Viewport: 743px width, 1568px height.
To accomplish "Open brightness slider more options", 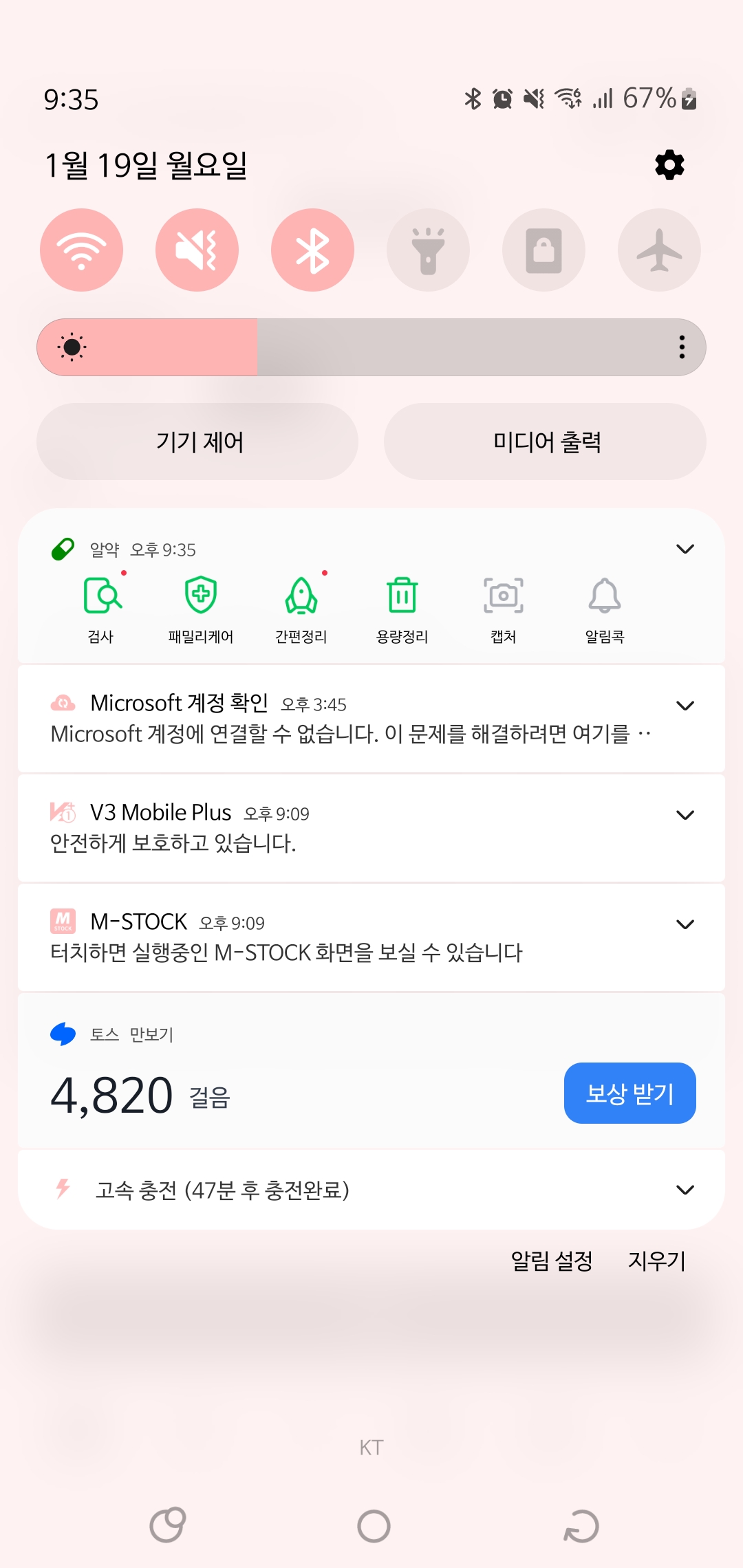I will coord(682,347).
